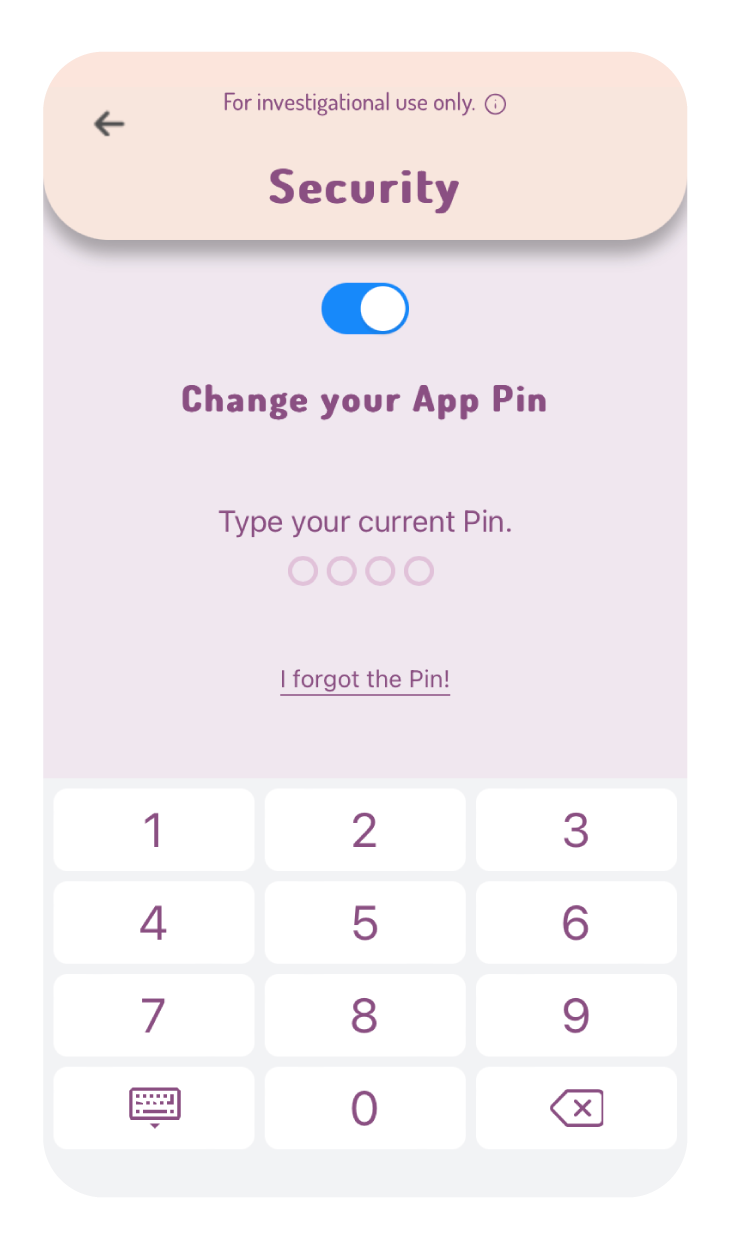Image resolution: width=730 pixels, height=1247 pixels.
Task: Delete last digit with backspace key
Action: [x=576, y=1108]
